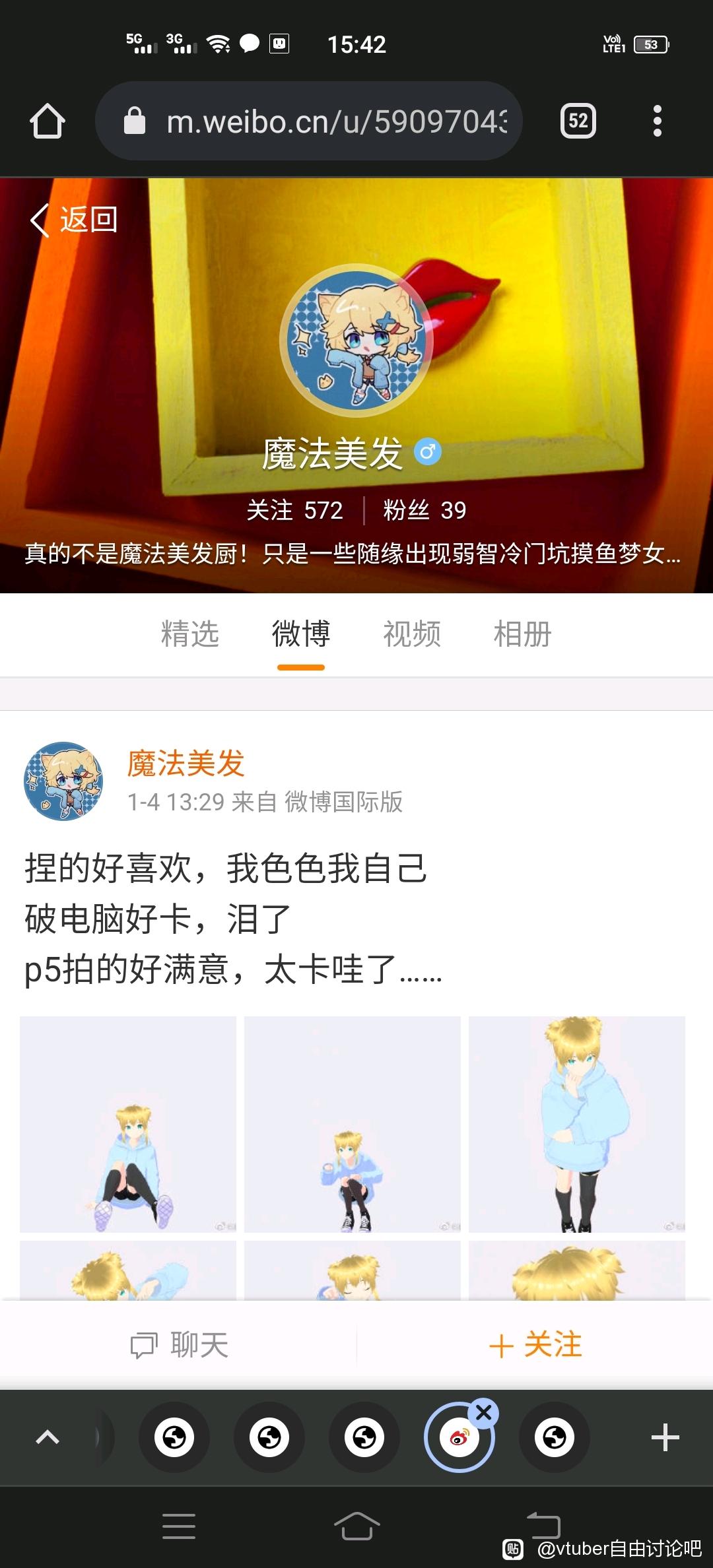
Task: Add a new browser tab
Action: (665, 1437)
